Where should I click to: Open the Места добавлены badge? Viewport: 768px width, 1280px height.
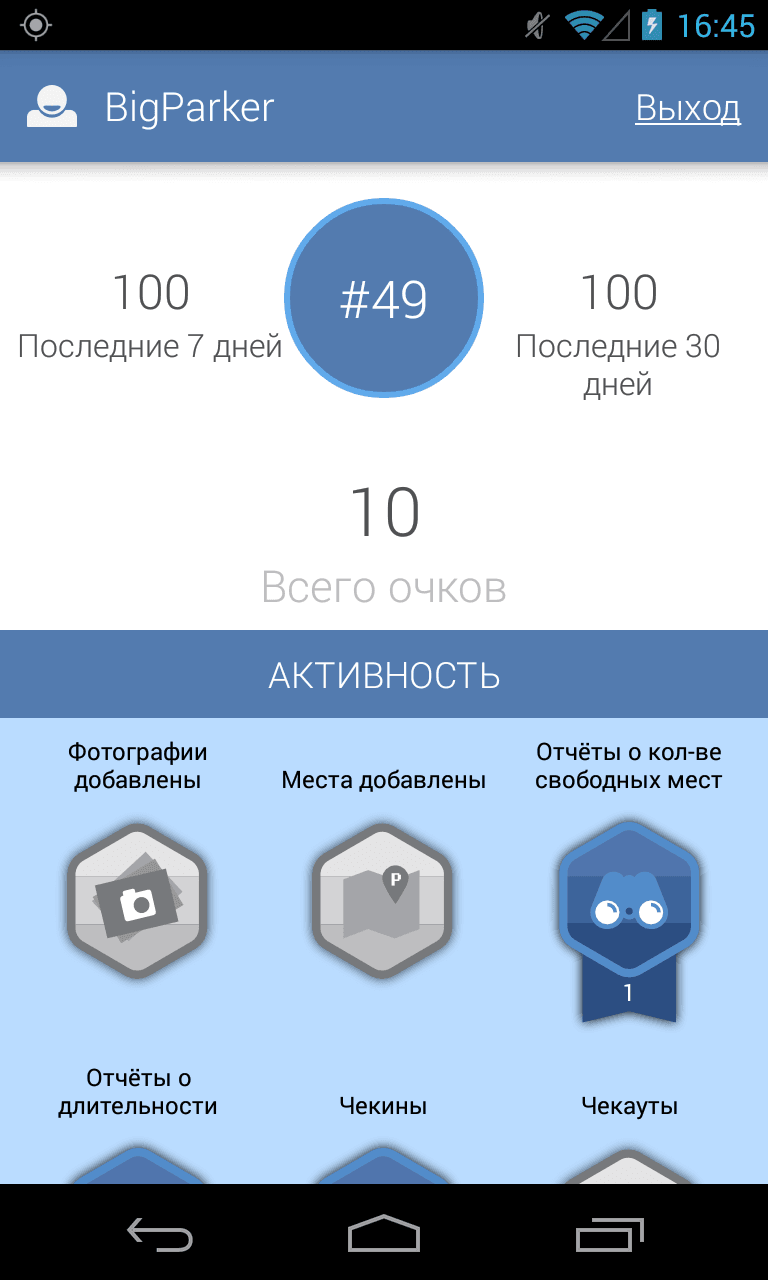pos(383,902)
